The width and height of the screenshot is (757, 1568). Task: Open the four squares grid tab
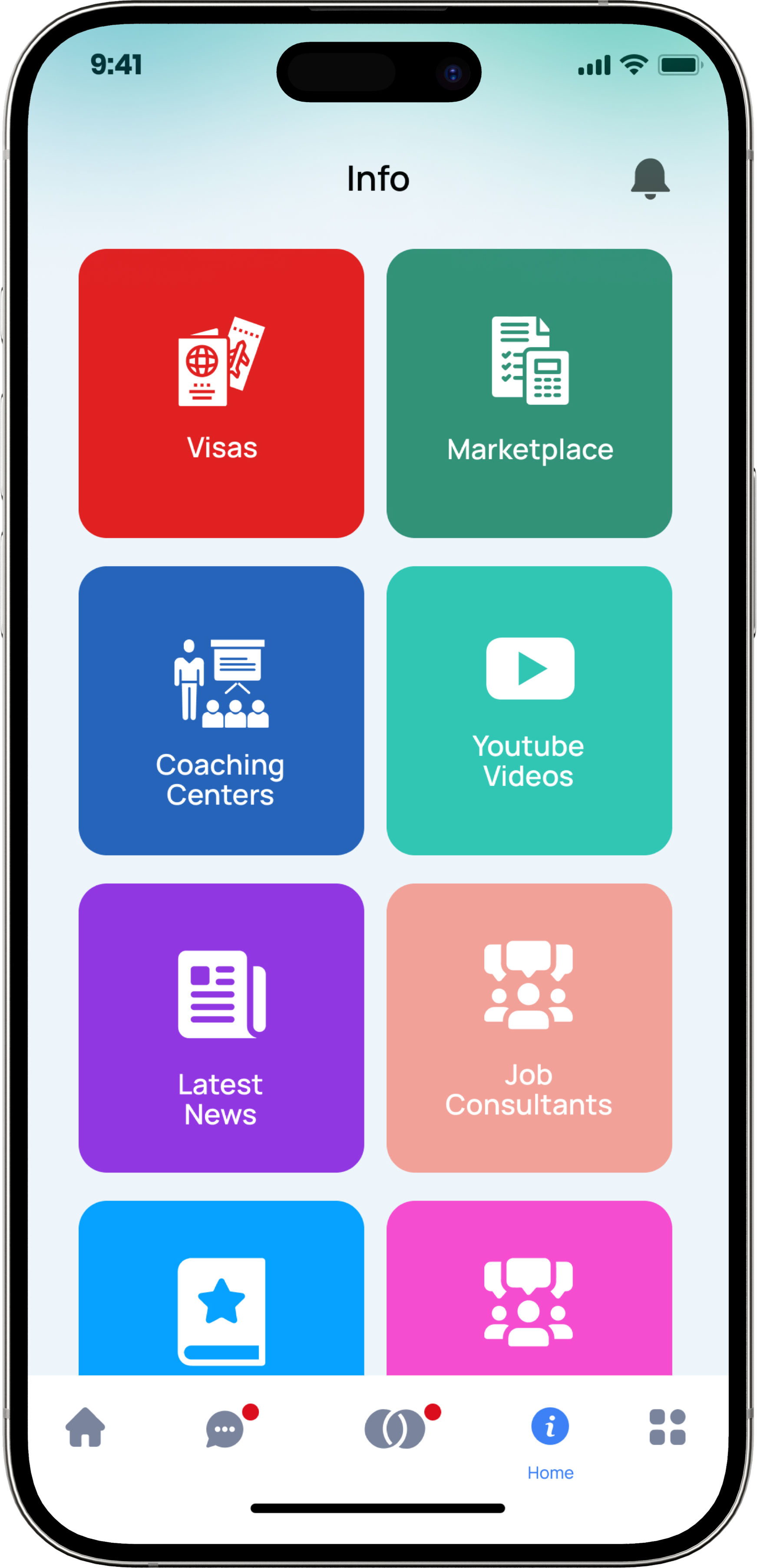tap(667, 1427)
